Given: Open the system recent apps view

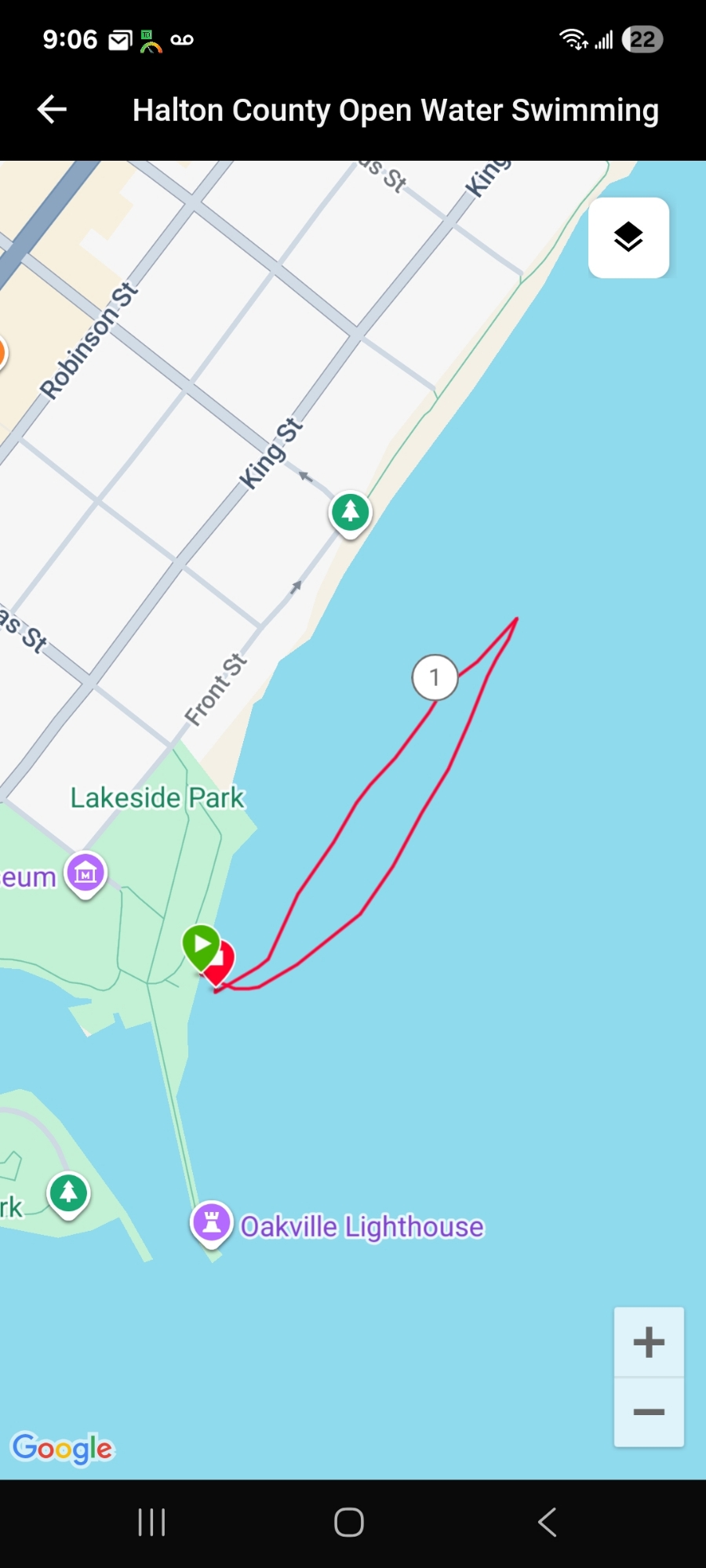Looking at the screenshot, I should (151, 1523).
